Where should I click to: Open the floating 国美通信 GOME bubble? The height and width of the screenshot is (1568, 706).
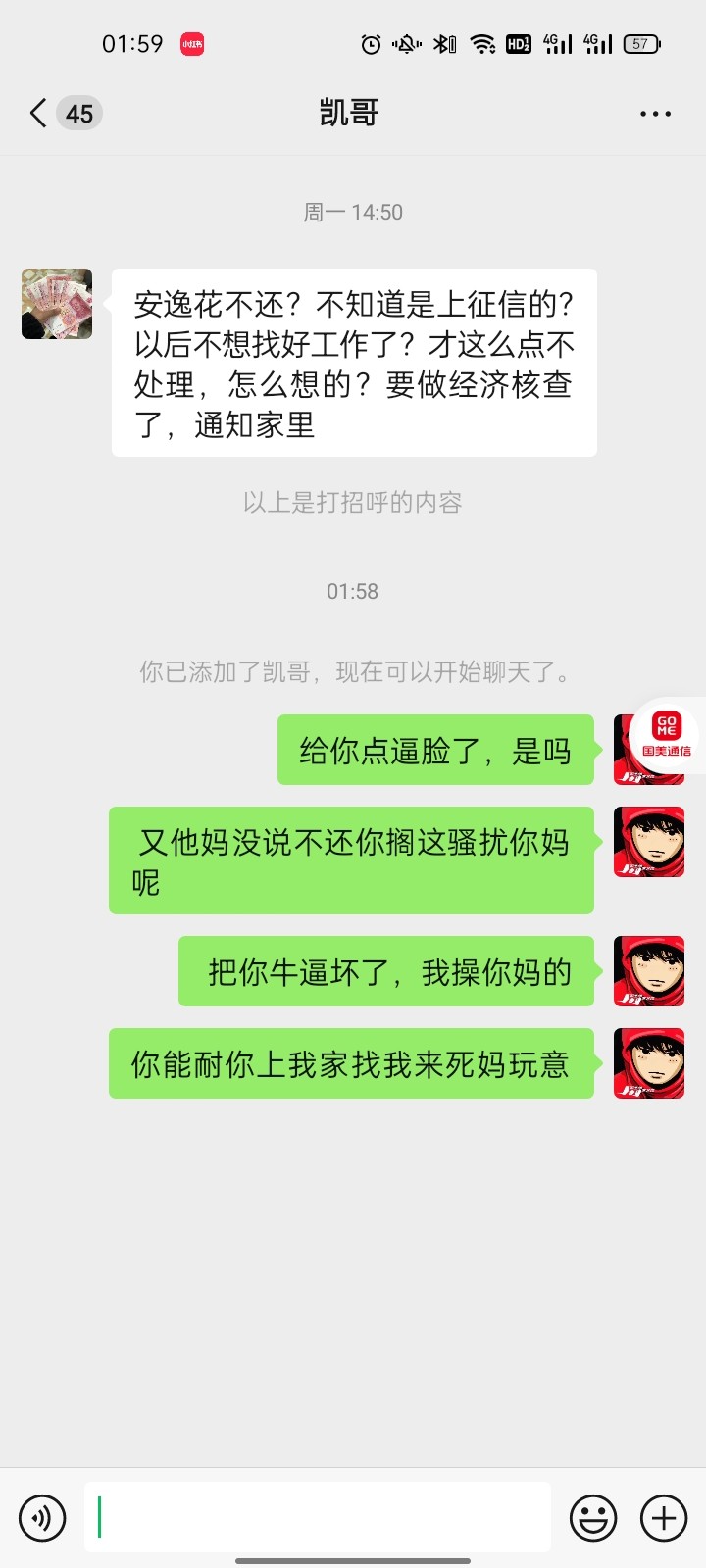tap(667, 735)
